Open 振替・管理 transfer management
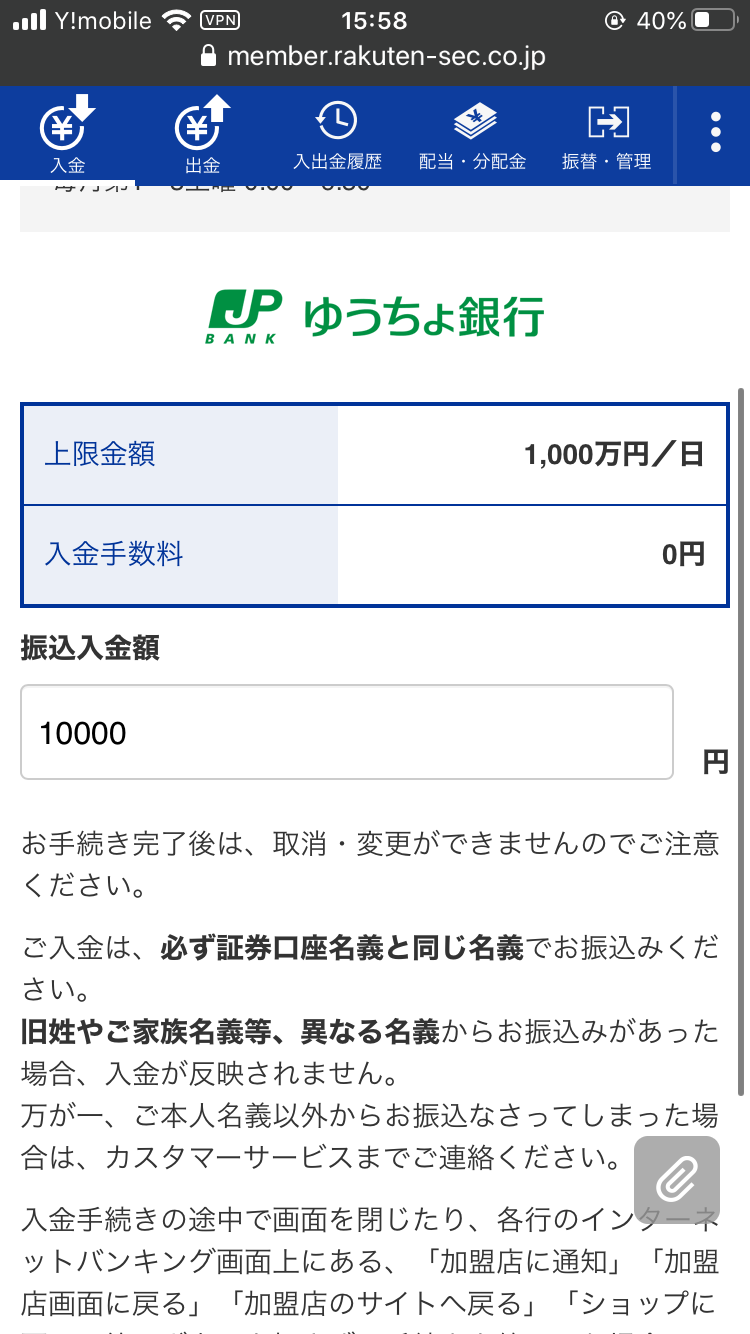The image size is (750, 1334). click(x=606, y=136)
